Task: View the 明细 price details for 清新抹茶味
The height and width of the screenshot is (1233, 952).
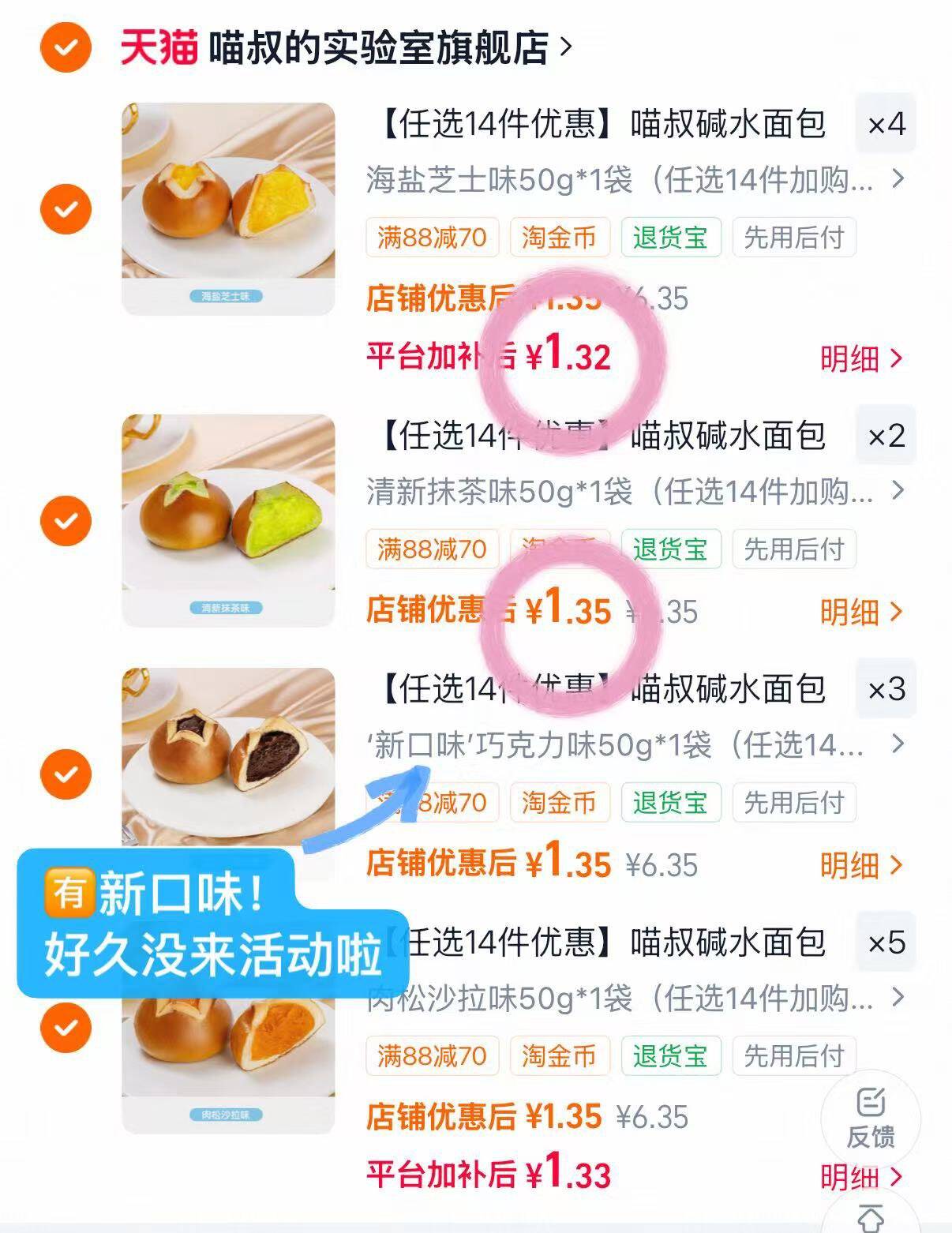Action: coord(860,612)
